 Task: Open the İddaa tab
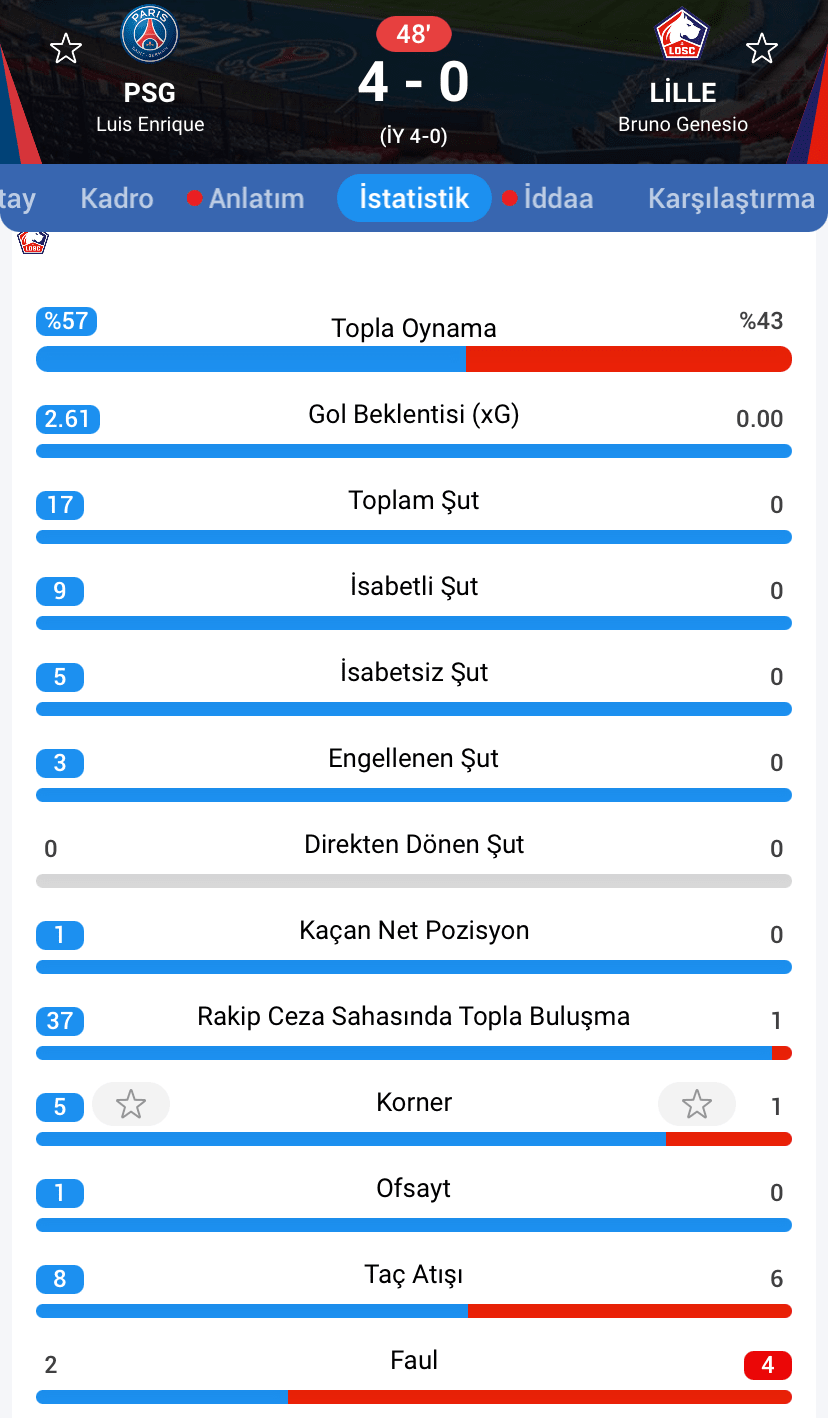[558, 198]
